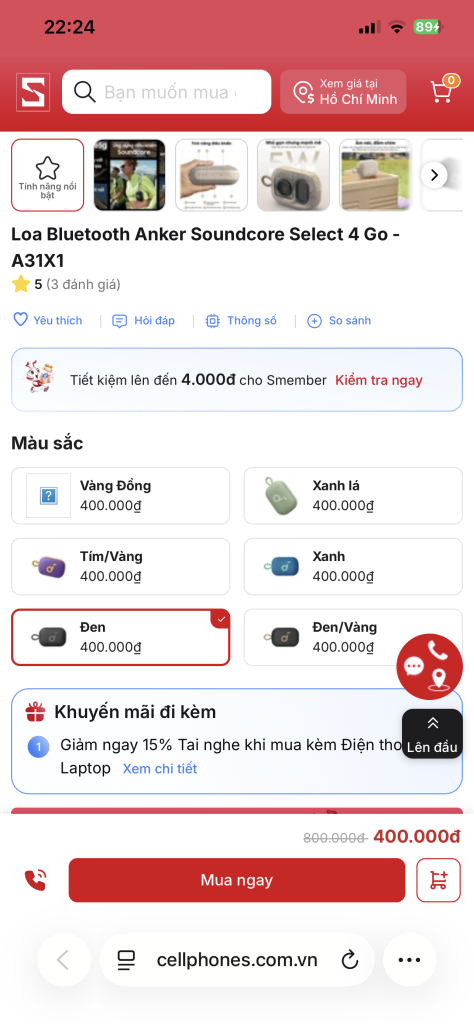
Task: Add product to So sánh comparison
Action: 339,321
